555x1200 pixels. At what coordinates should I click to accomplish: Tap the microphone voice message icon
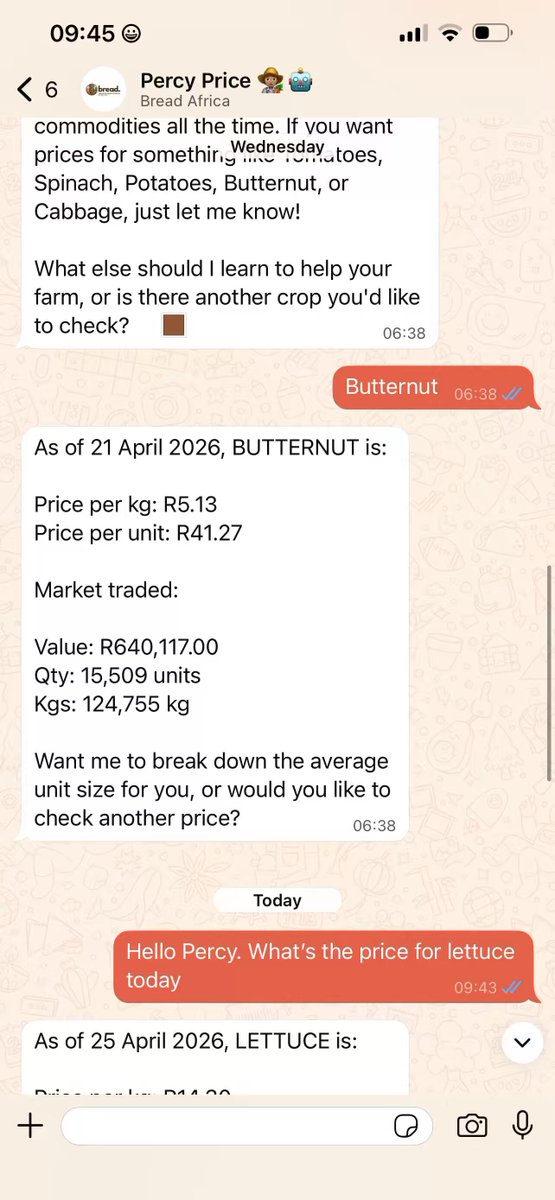point(522,1126)
